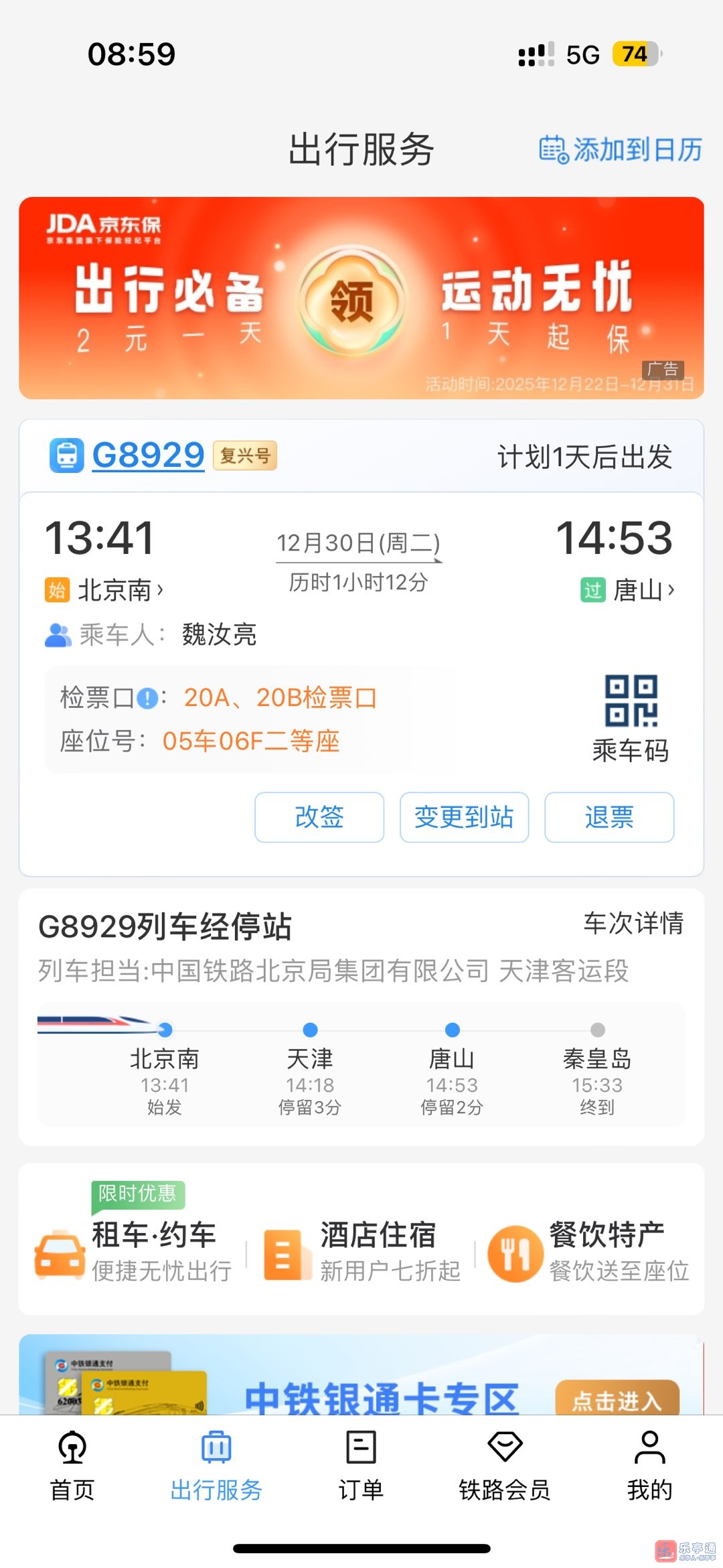Open the 京东保 insurance ad banner
The width and height of the screenshot is (723, 1568).
(x=361, y=298)
